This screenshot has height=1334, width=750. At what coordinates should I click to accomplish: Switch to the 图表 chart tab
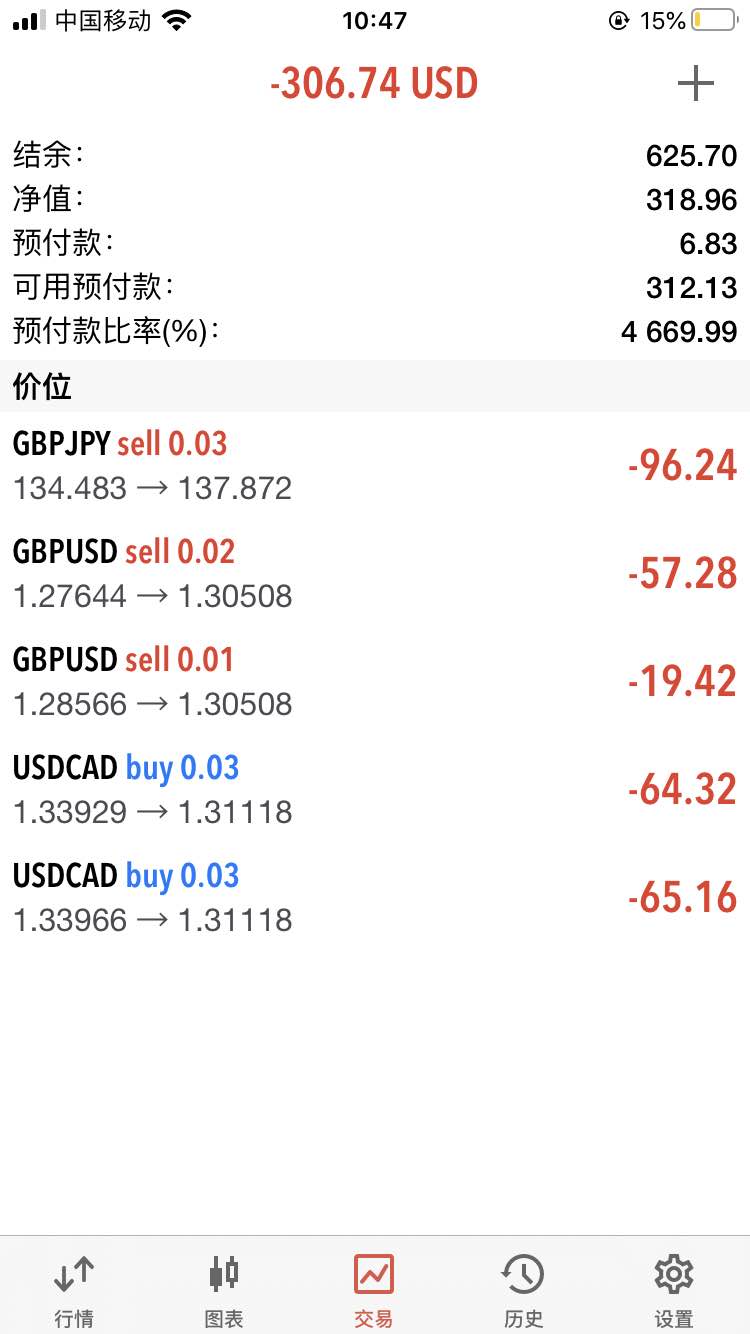(224, 1290)
